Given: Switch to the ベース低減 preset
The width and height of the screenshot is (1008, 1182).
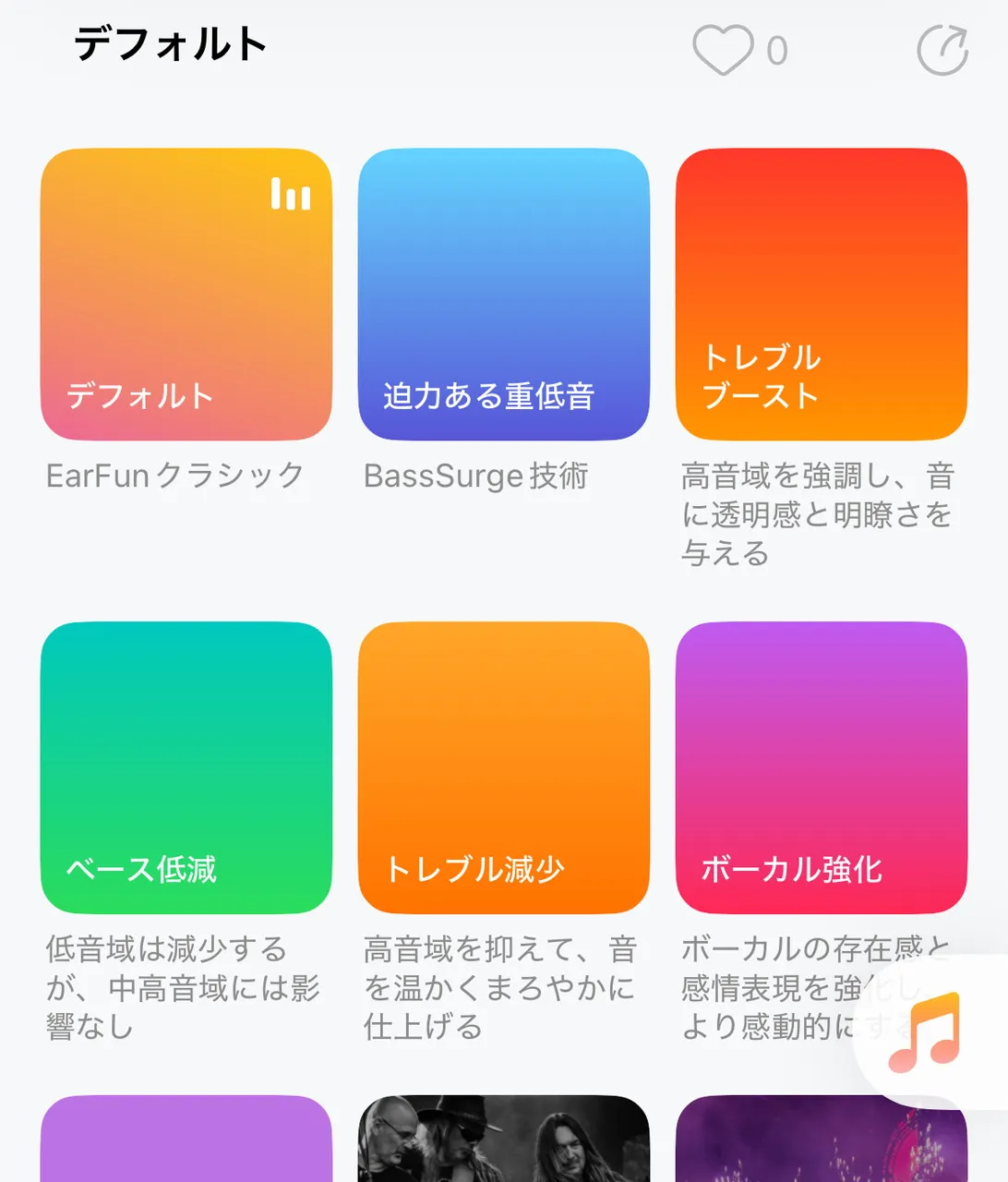Looking at the screenshot, I should click(x=186, y=767).
